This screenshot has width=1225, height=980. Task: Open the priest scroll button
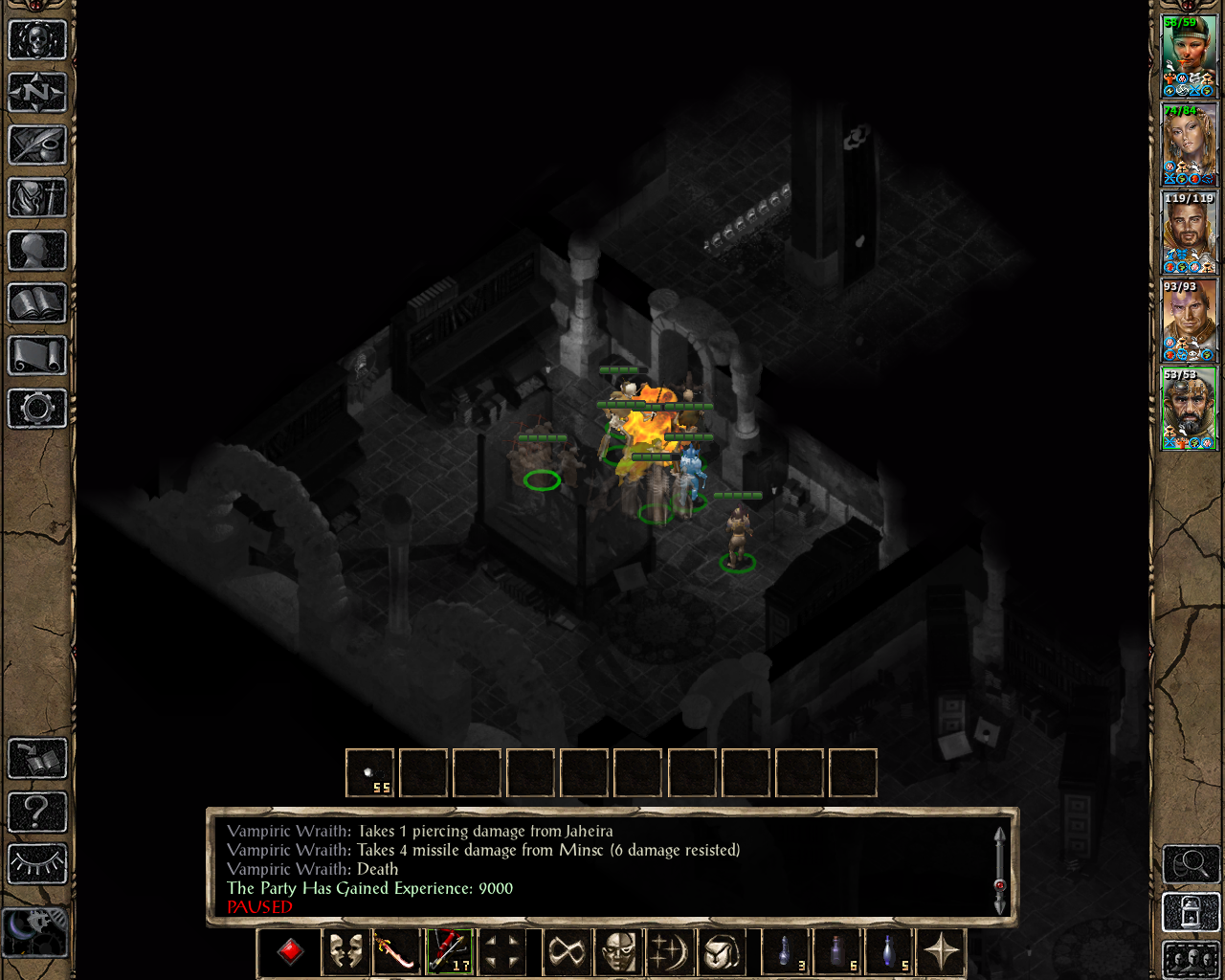pyautogui.click(x=37, y=356)
